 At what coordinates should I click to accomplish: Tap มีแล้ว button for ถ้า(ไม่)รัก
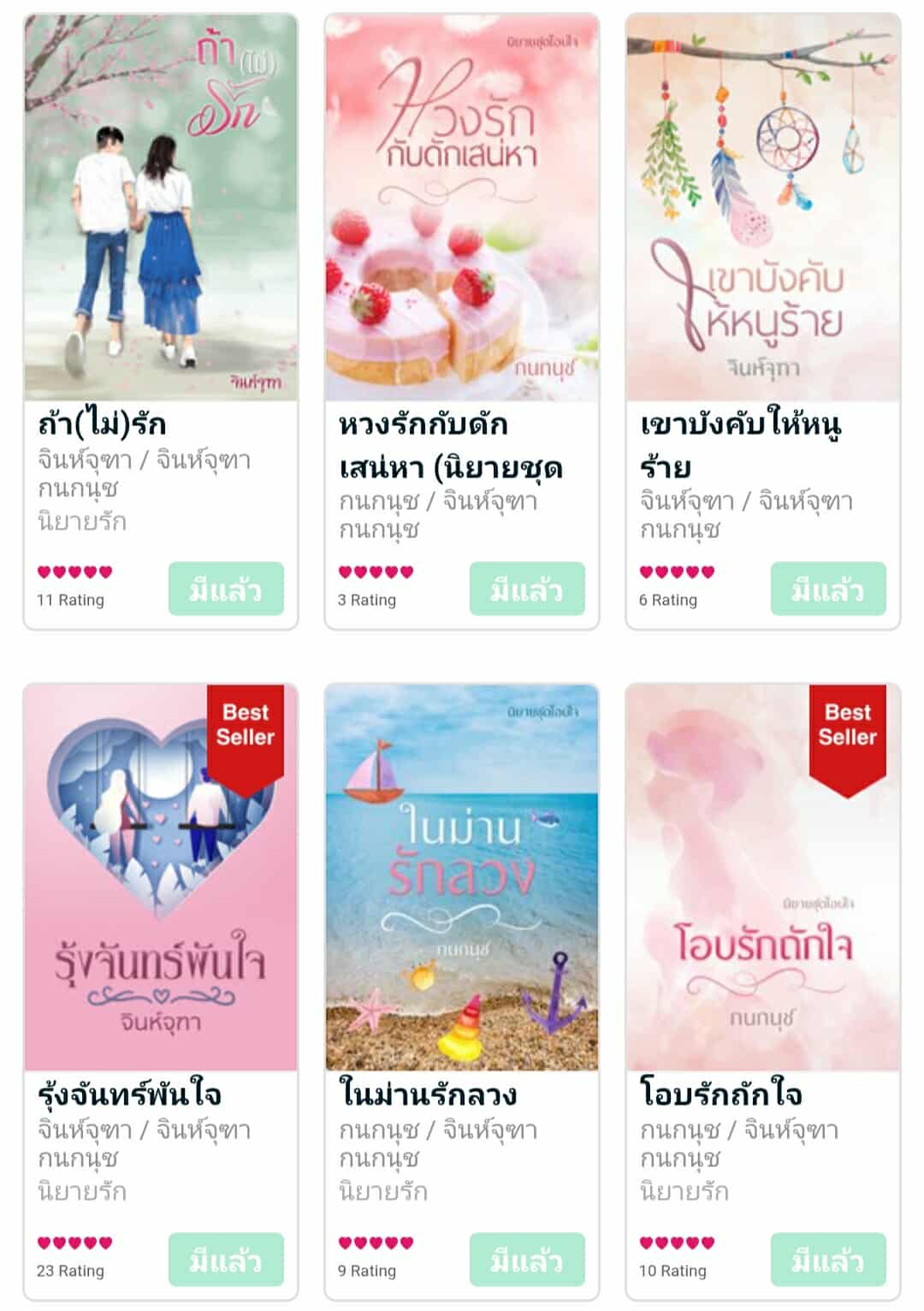pos(226,589)
